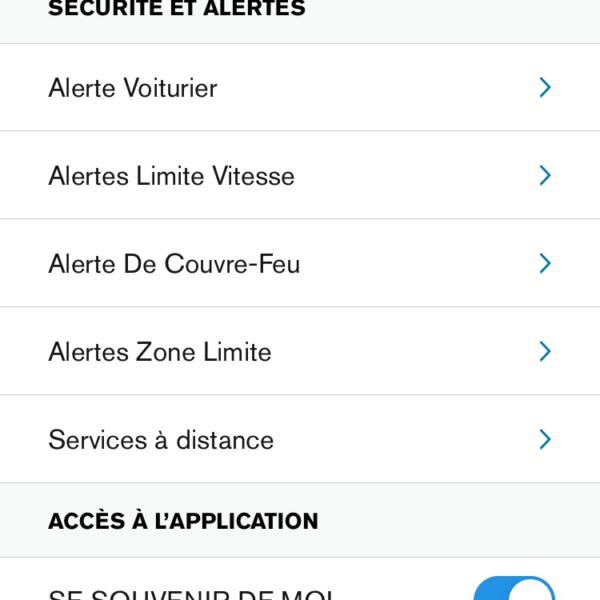Select Alerte De Couvre-Feu
Screen dimensions: 600x600
[300, 264]
